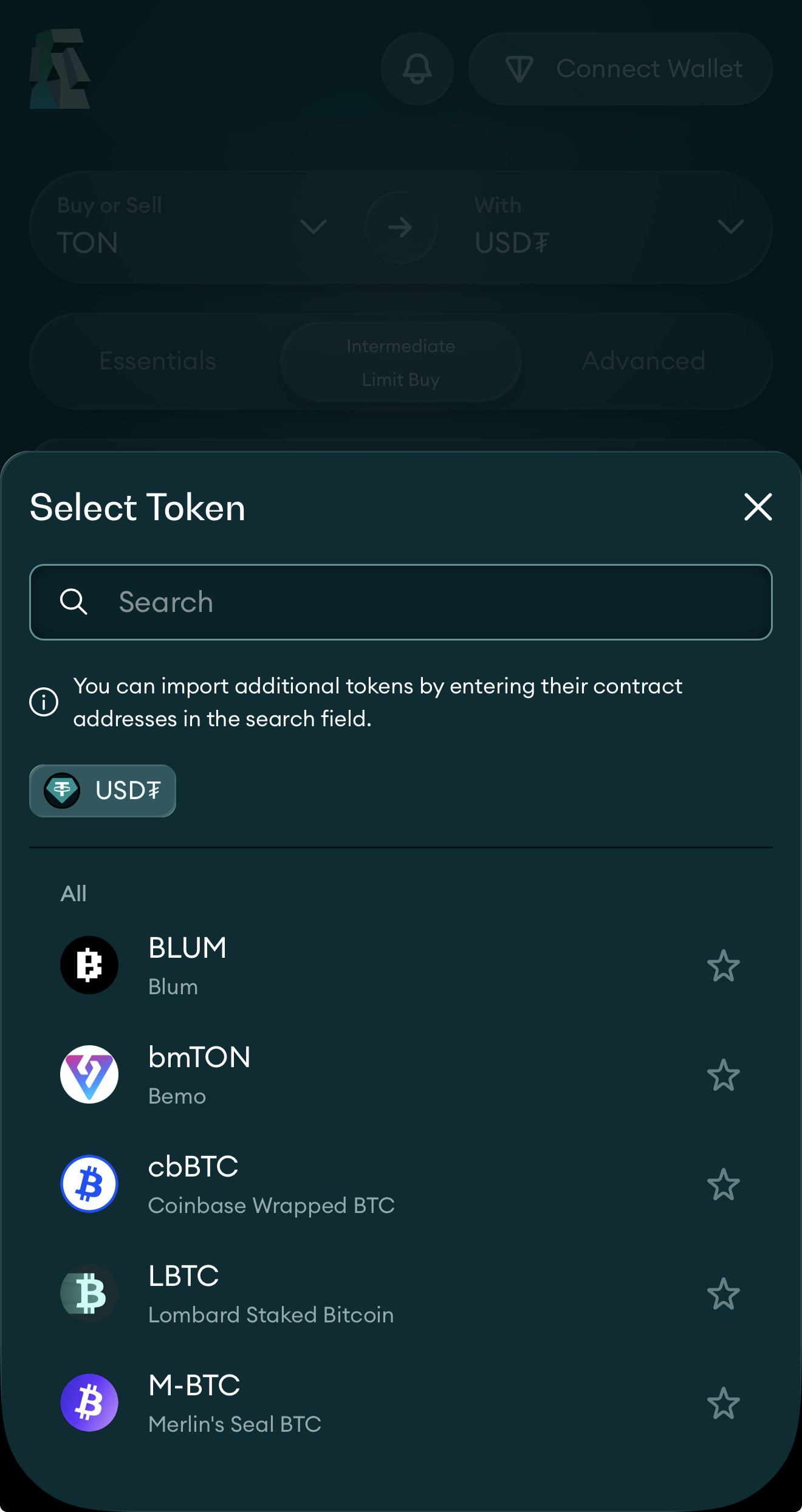Image resolution: width=802 pixels, height=1512 pixels.
Task: Open the With USD₮ token dropdown
Action: (x=732, y=228)
